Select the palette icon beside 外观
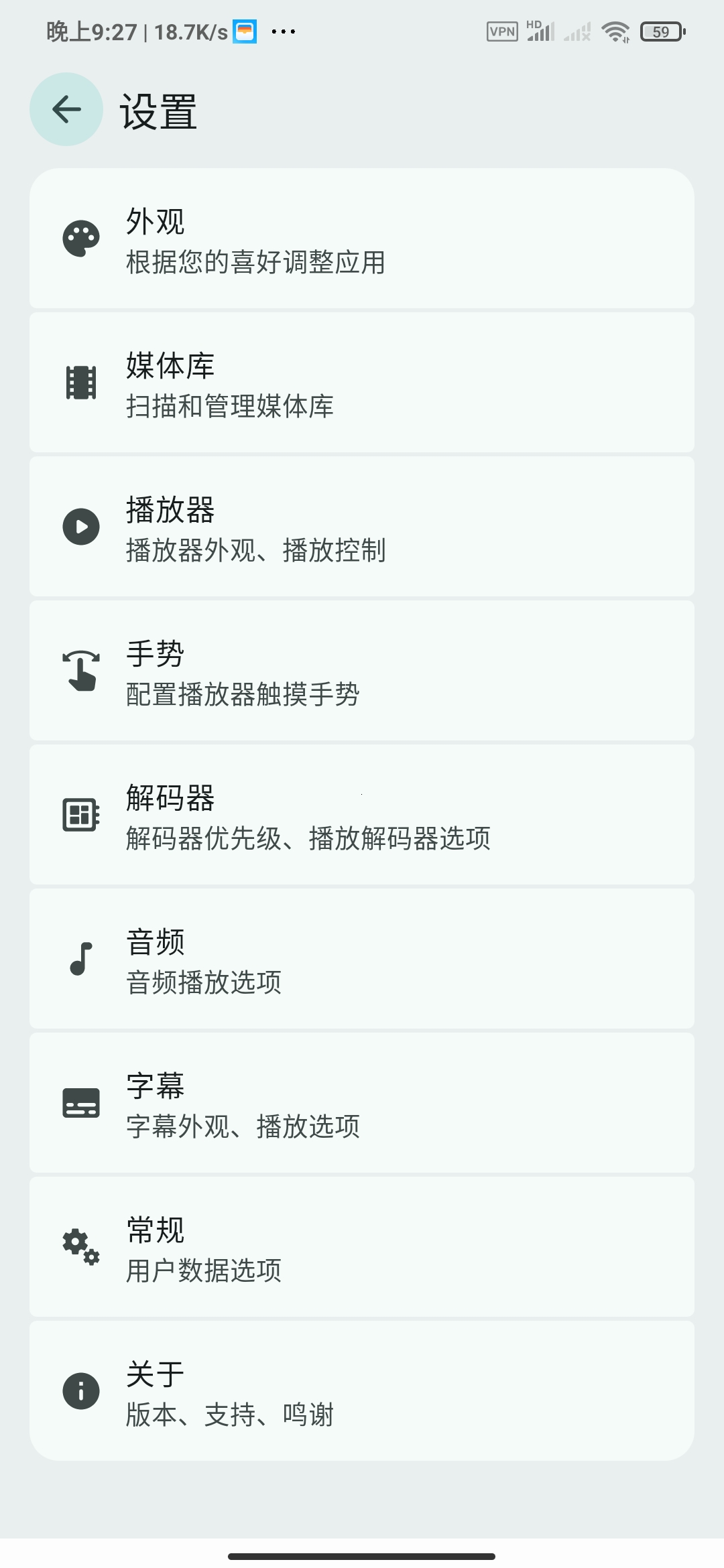This screenshot has width=724, height=1568. click(x=80, y=240)
